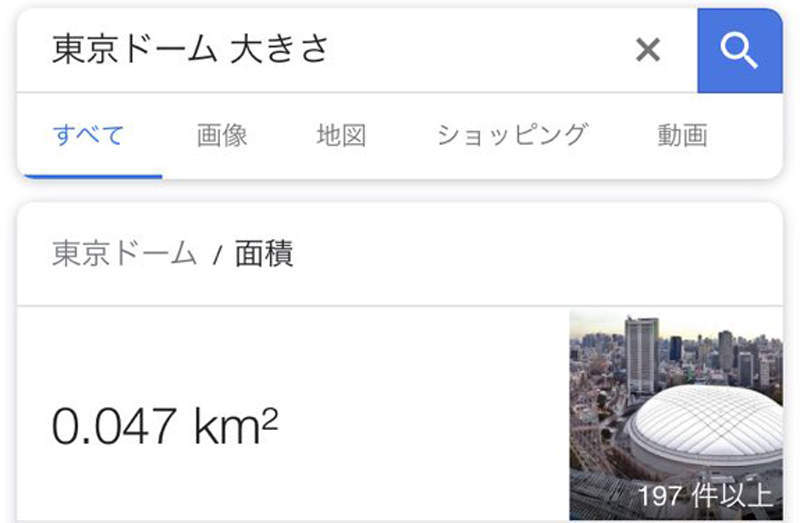Open the Tokyo Dome photo thumbnail
The image size is (800, 523).
click(x=676, y=414)
